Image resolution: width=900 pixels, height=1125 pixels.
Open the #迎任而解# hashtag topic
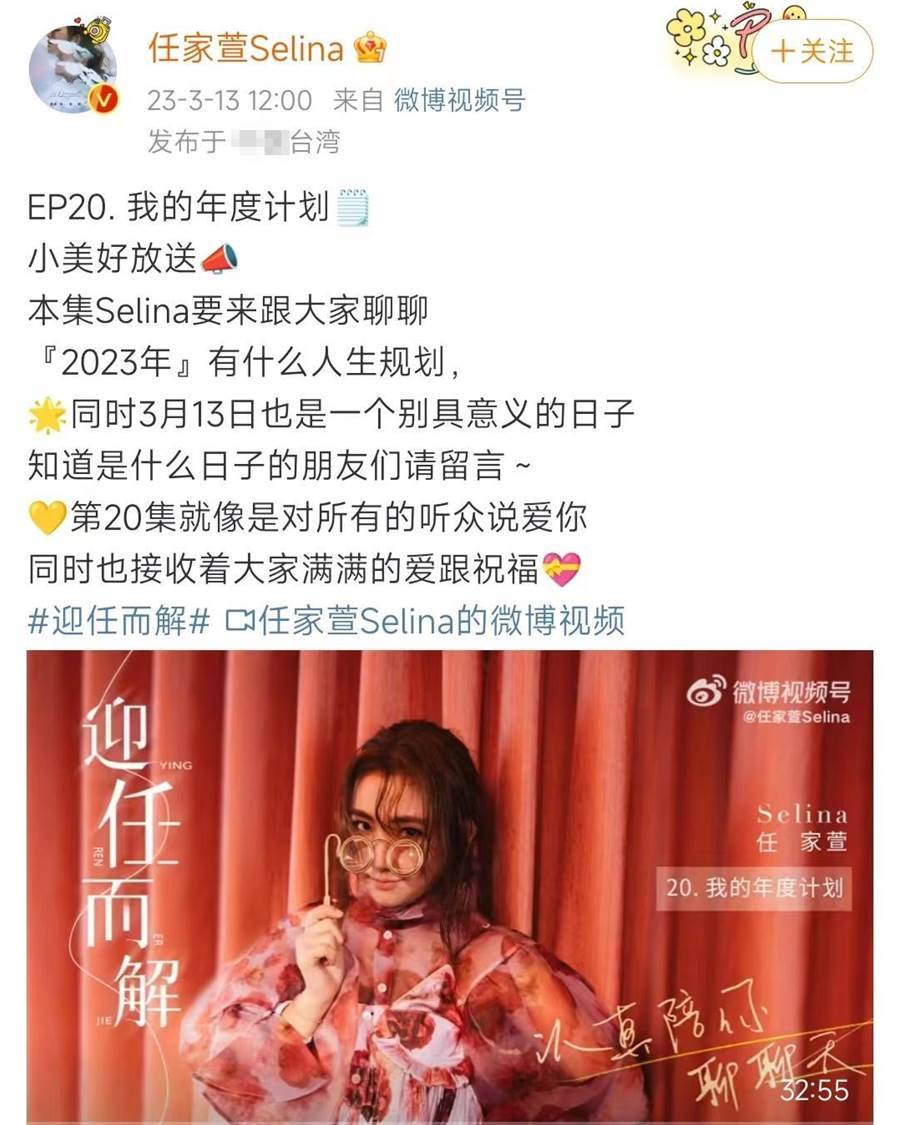118,620
